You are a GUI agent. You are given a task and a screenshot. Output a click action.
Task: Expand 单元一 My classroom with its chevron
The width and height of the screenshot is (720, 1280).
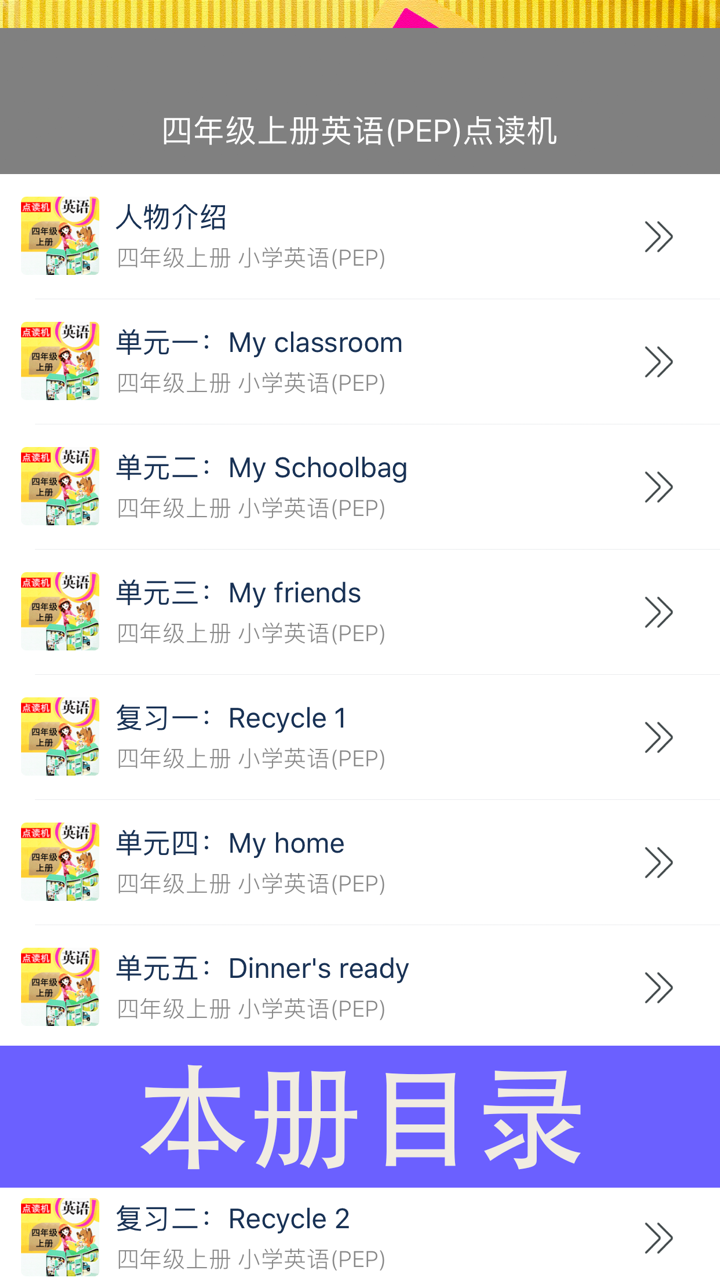pyautogui.click(x=658, y=361)
